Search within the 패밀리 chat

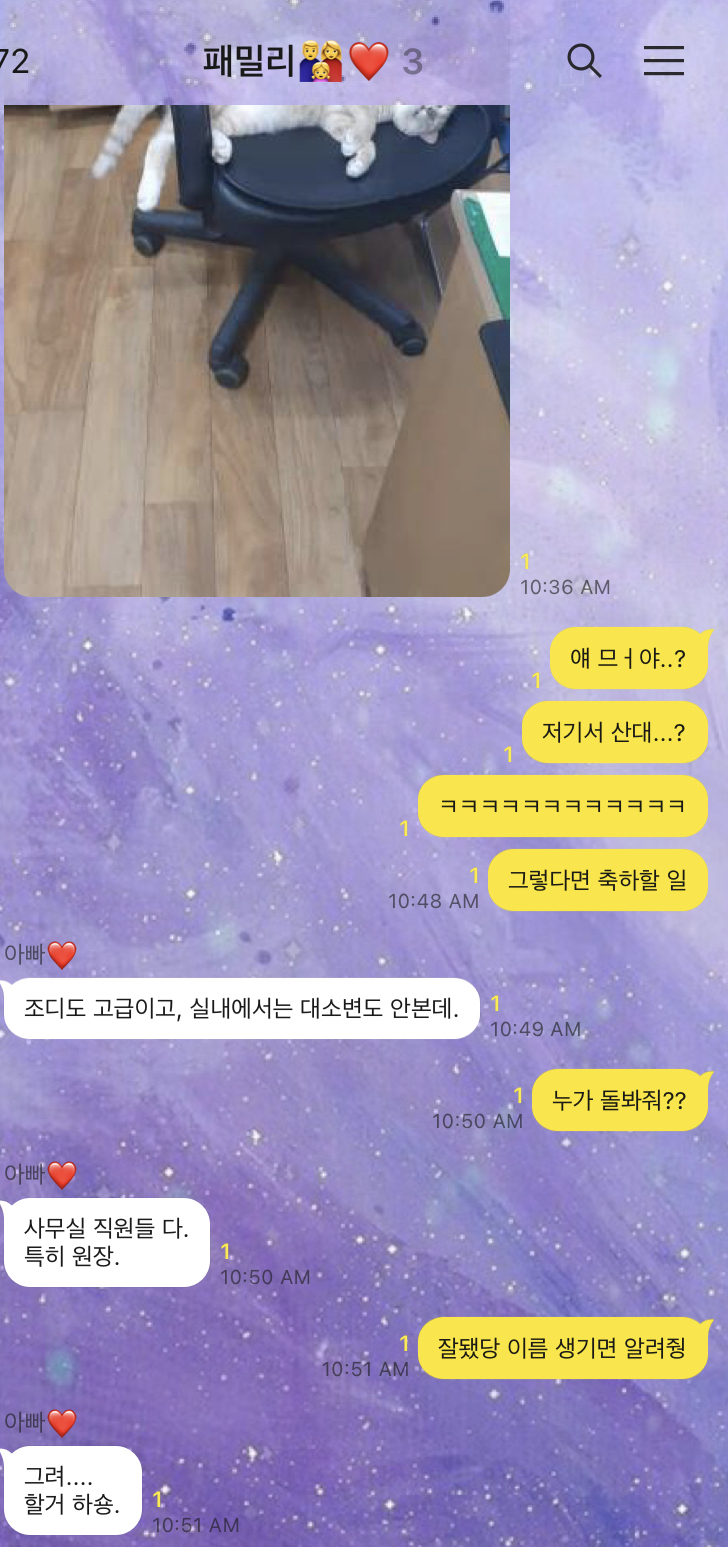(x=584, y=61)
